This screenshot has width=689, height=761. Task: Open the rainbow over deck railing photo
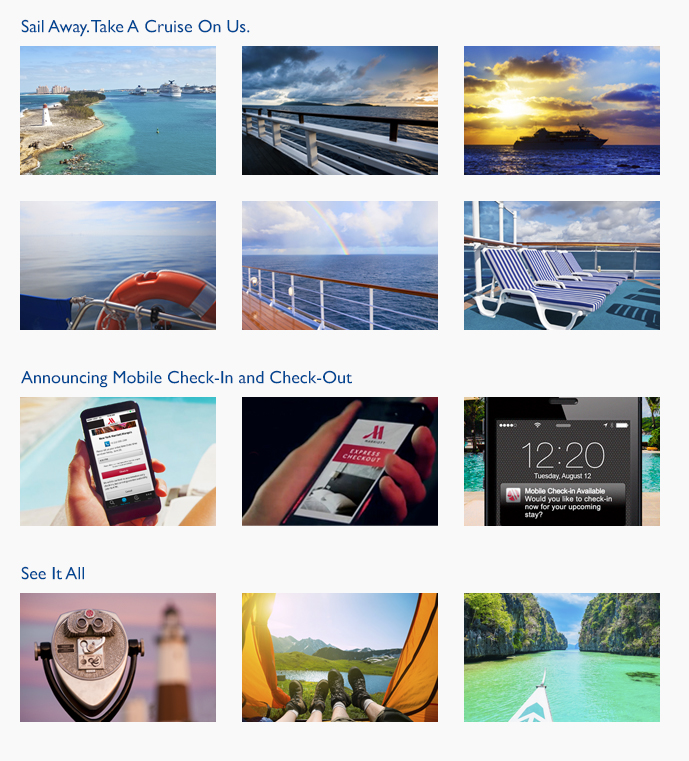tap(340, 265)
